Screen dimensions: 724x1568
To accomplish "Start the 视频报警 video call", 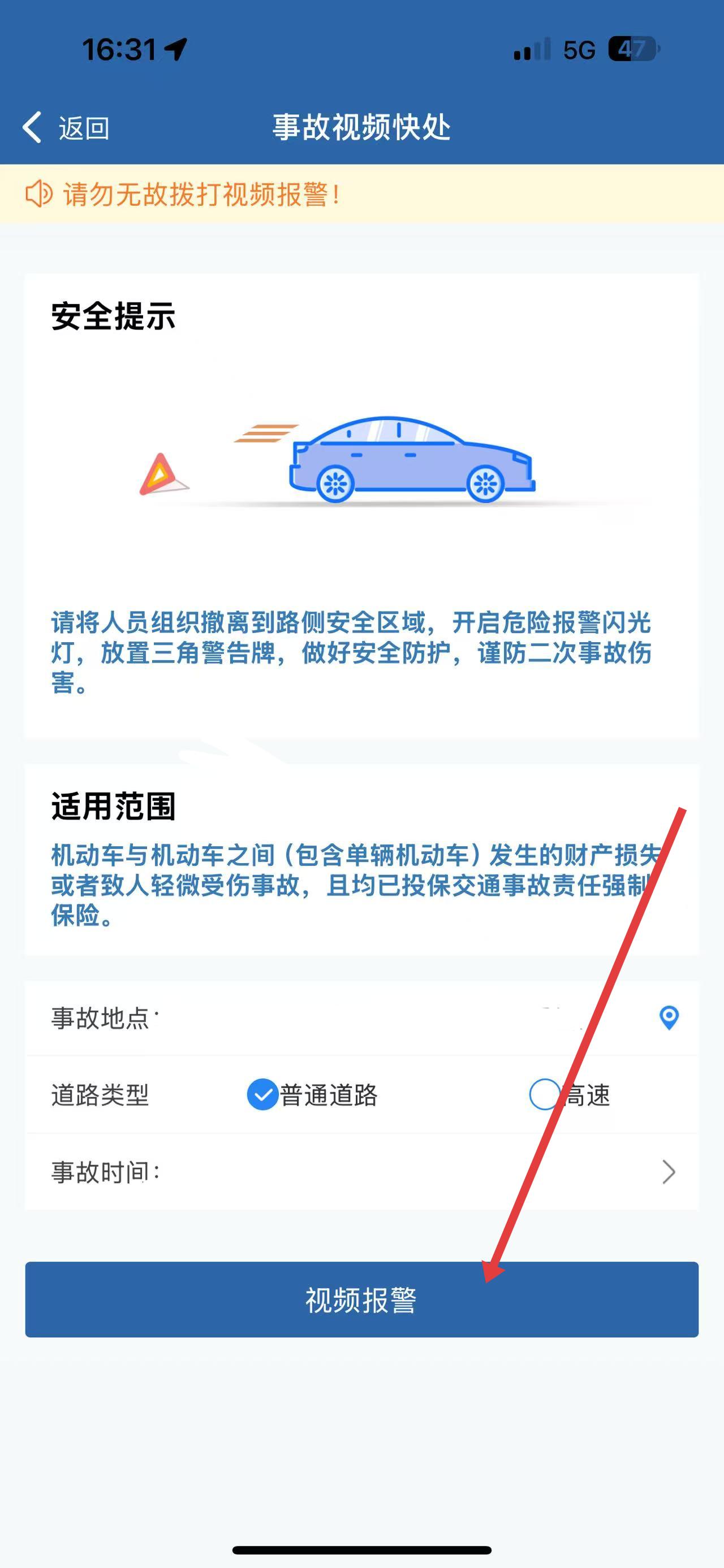I will [x=361, y=1299].
